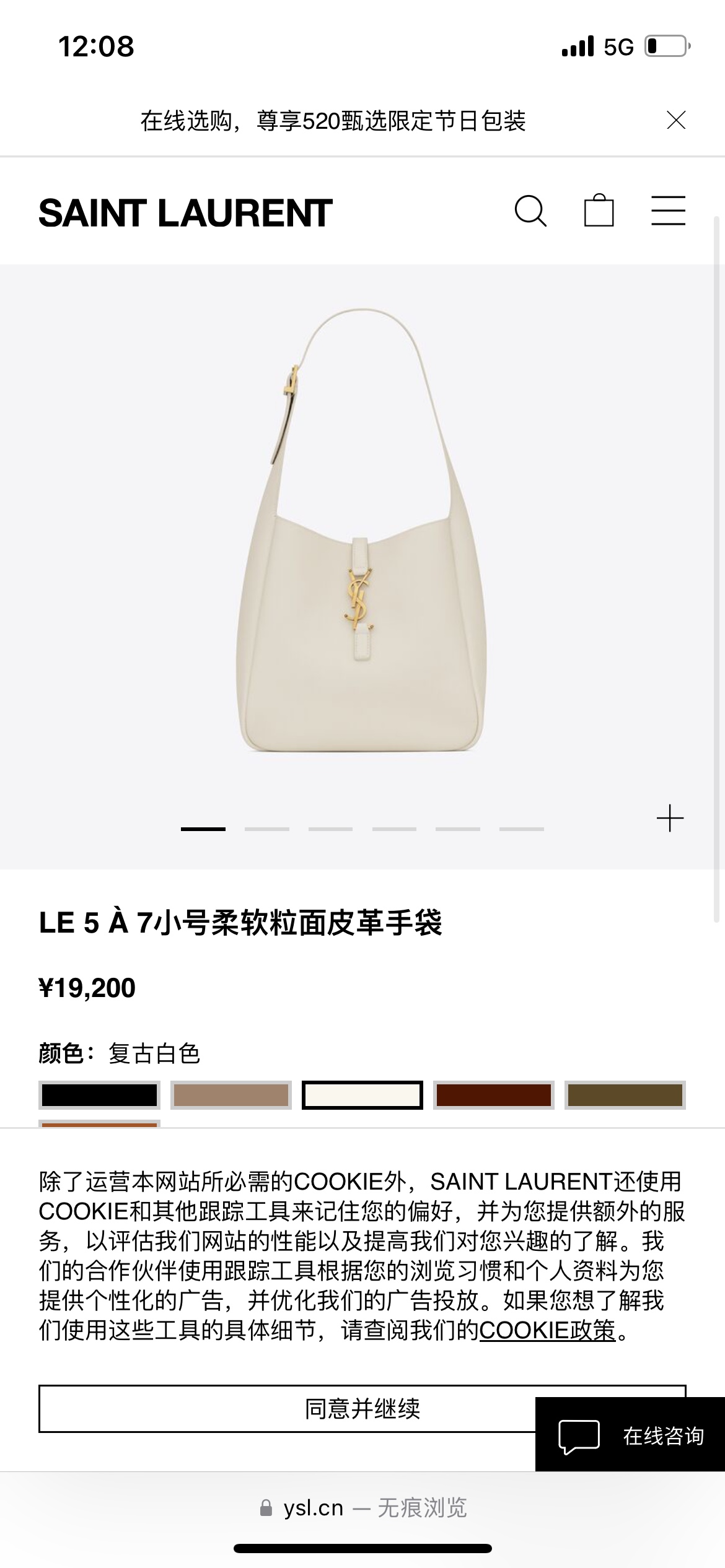
Task: Select the olive color swatch
Action: [625, 1095]
